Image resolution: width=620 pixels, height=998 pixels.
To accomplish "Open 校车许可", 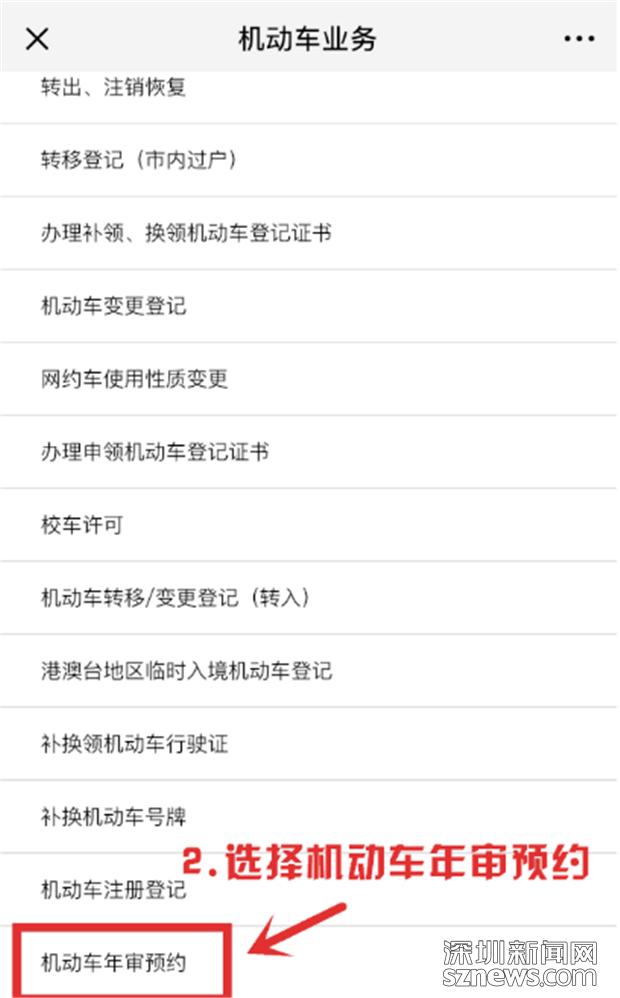I will tap(82, 525).
